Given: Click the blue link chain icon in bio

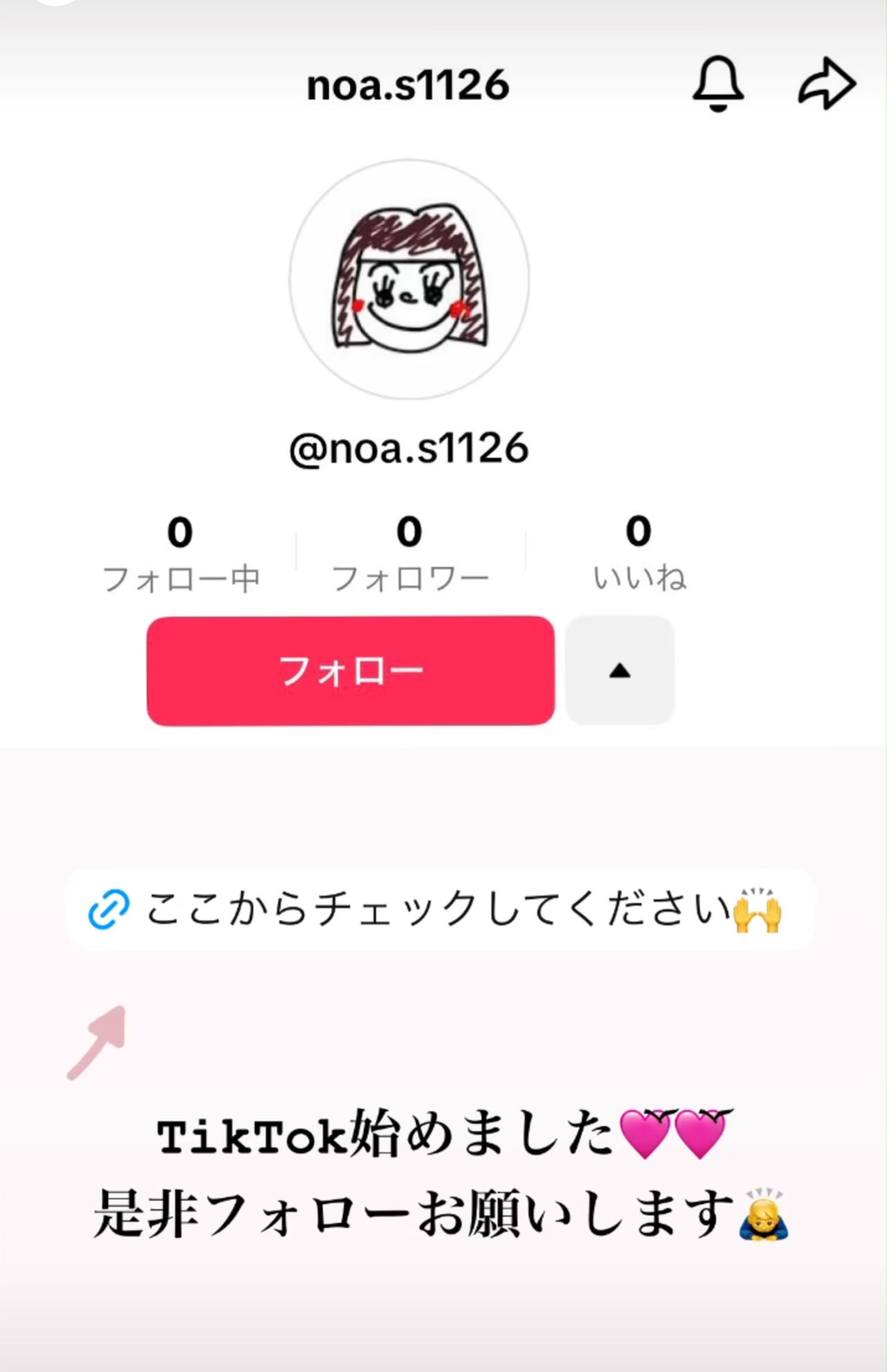Looking at the screenshot, I should tap(111, 906).
